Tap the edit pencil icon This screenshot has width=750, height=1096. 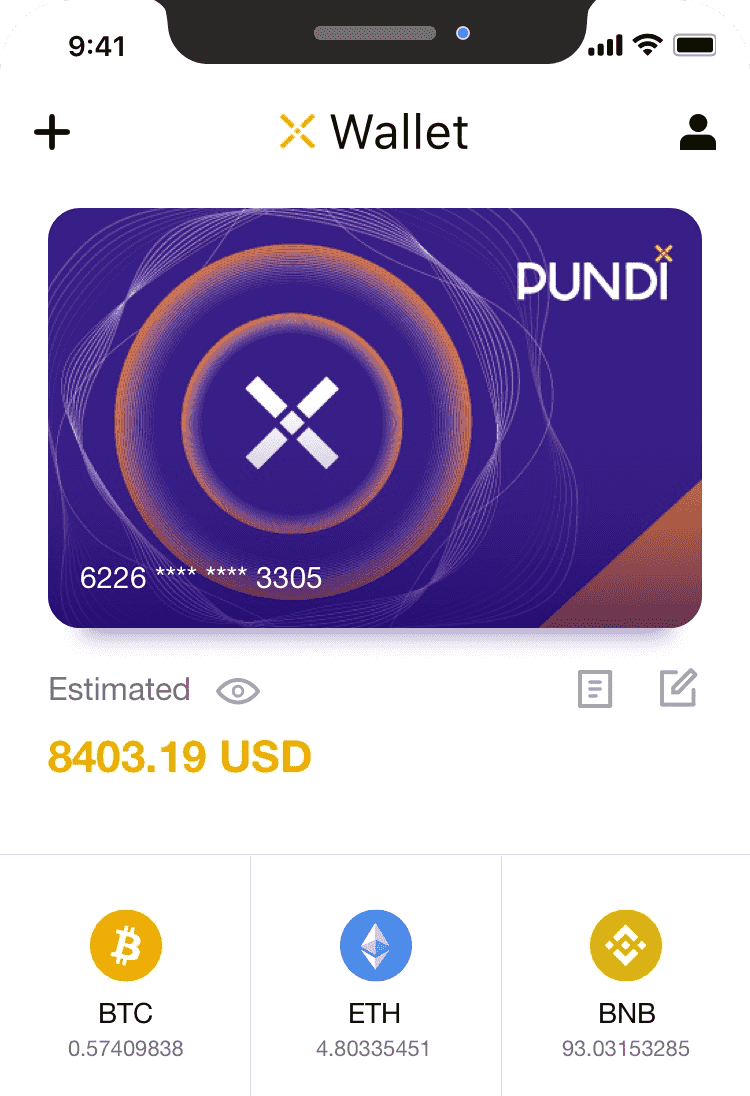coord(678,688)
